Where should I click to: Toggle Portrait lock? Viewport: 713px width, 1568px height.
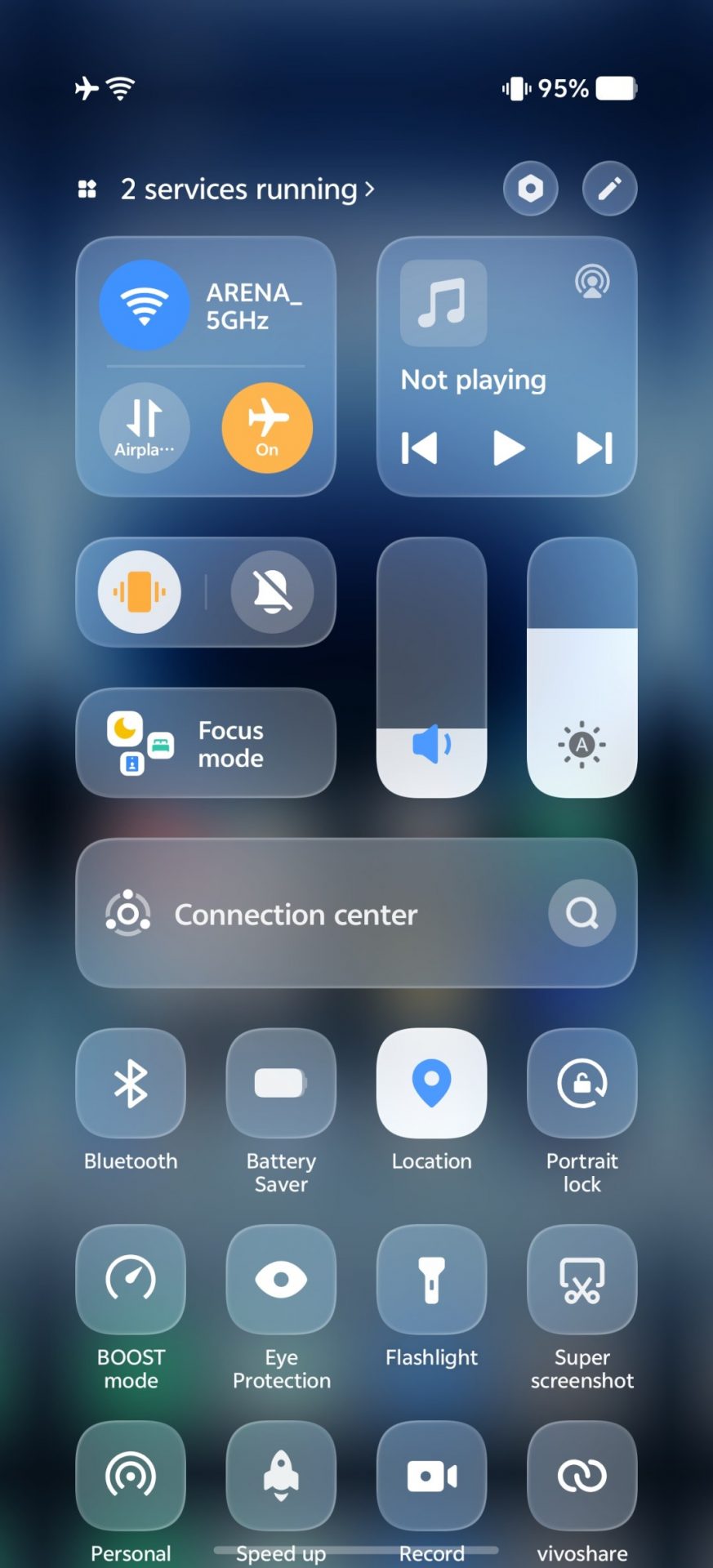coord(582,1083)
